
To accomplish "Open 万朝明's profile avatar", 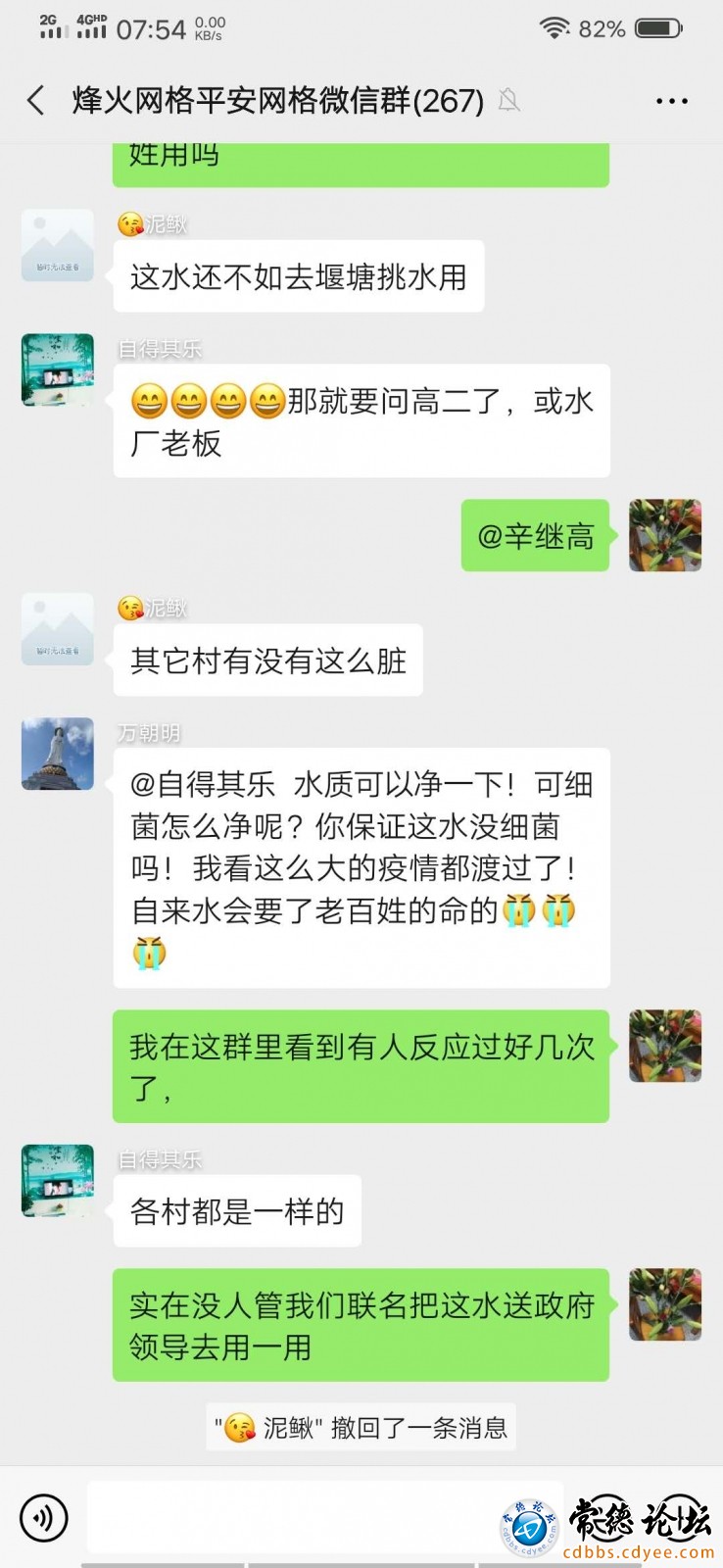I will click(58, 754).
